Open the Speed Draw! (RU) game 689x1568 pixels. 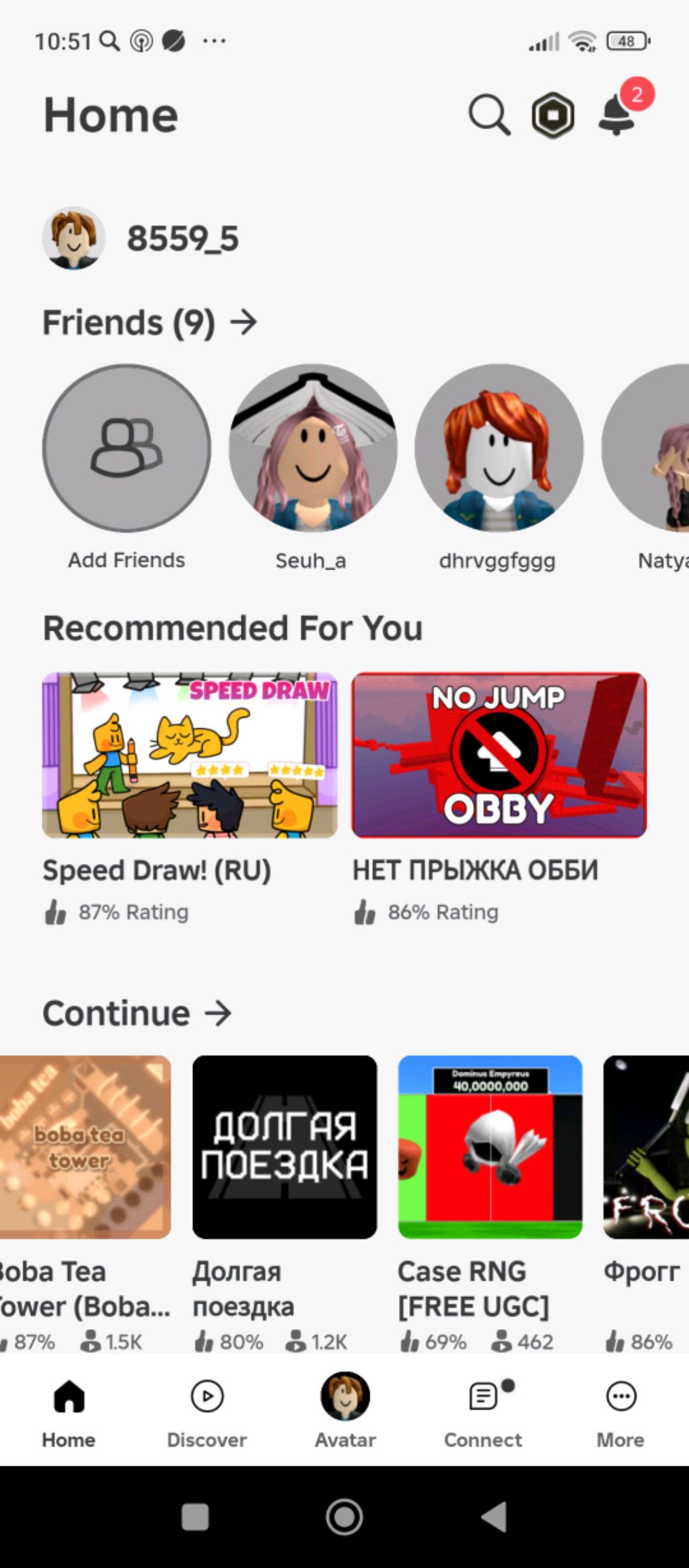pyautogui.click(x=190, y=755)
